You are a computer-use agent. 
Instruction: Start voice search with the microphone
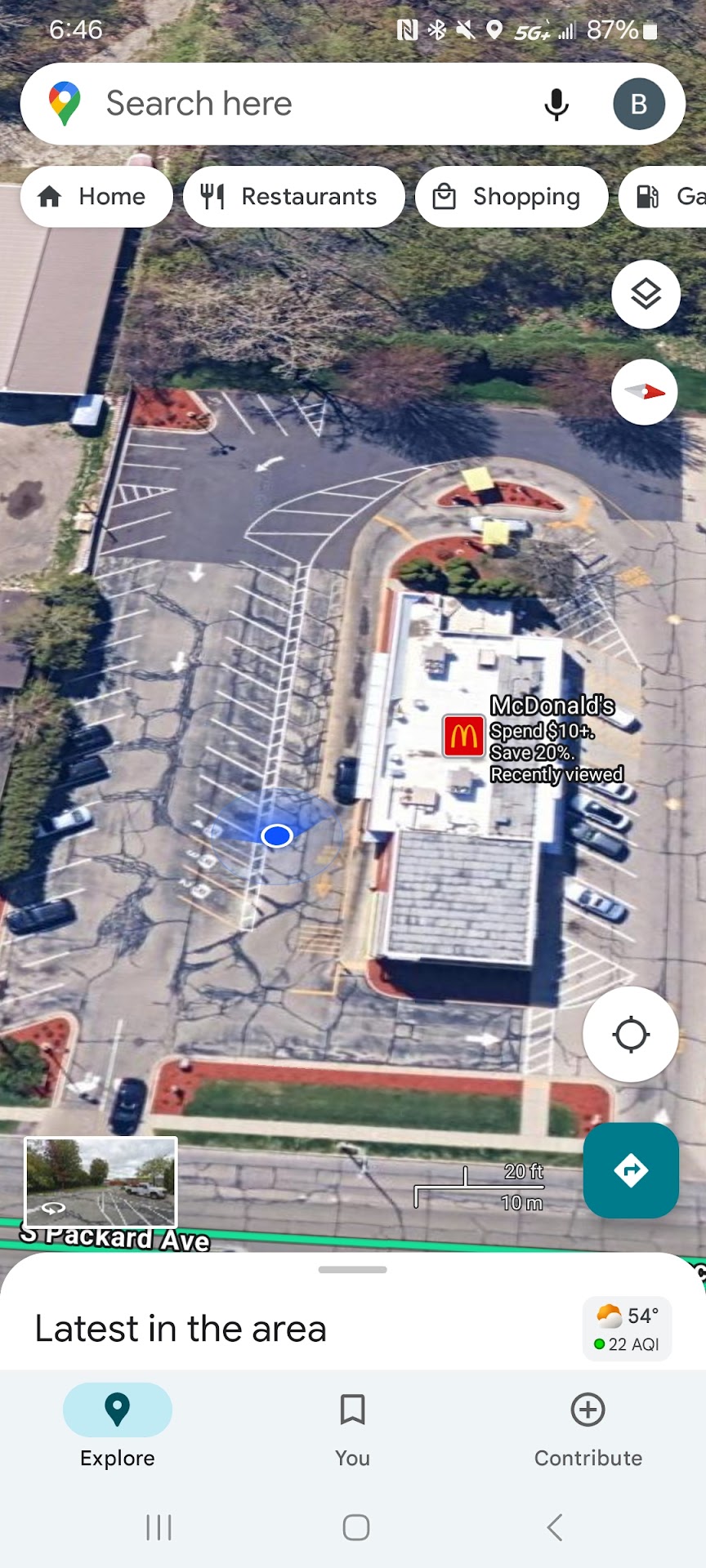556,105
